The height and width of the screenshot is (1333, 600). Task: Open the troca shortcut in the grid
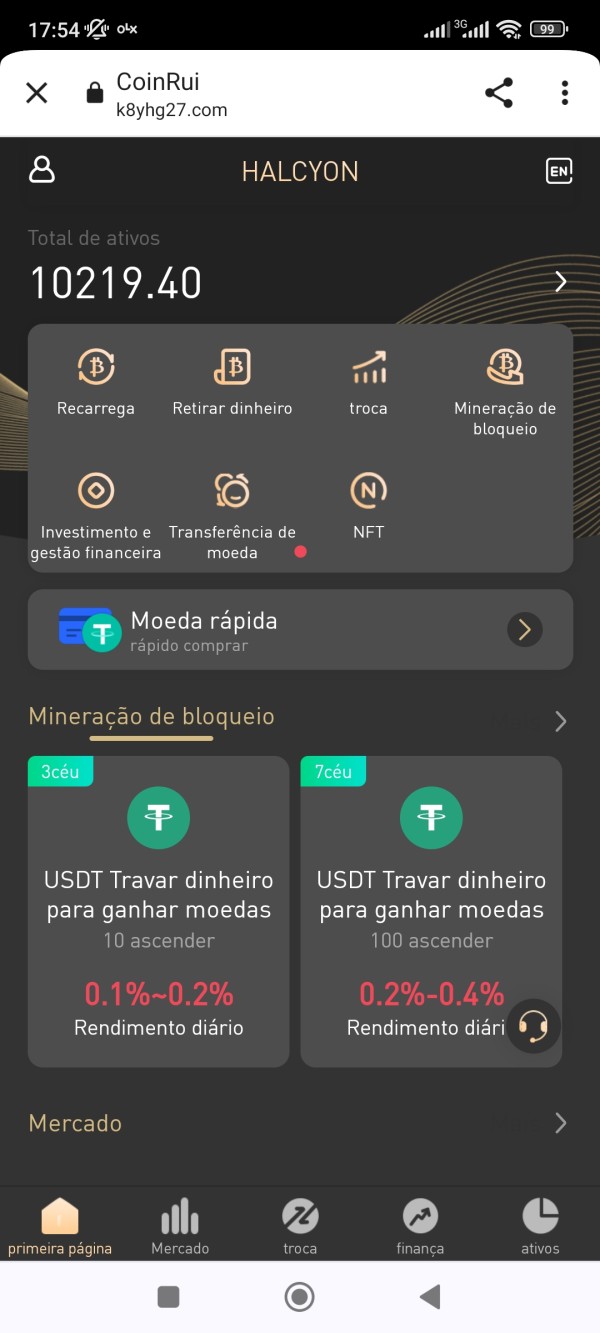[369, 381]
